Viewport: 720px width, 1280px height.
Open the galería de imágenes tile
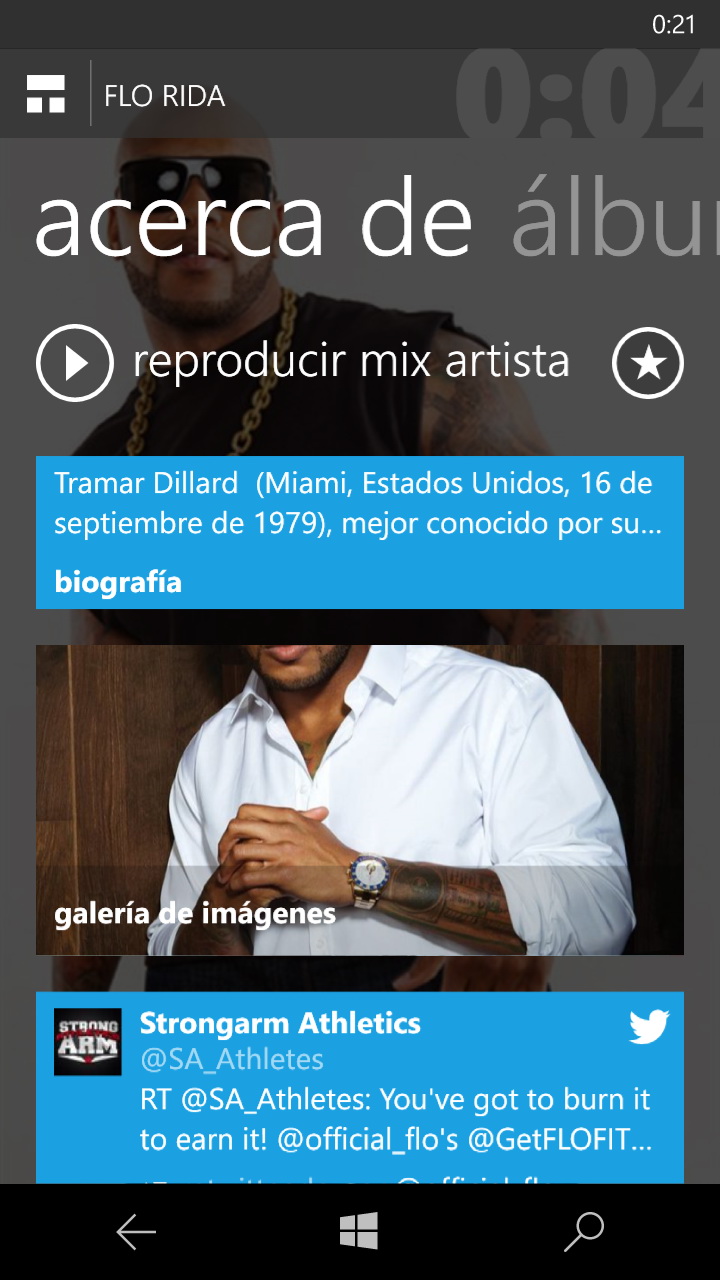click(x=360, y=800)
